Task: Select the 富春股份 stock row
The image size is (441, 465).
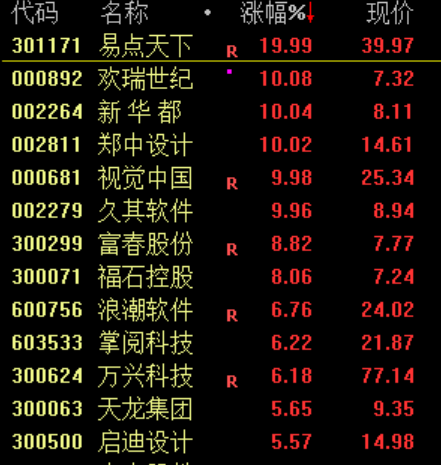Action: [x=220, y=244]
